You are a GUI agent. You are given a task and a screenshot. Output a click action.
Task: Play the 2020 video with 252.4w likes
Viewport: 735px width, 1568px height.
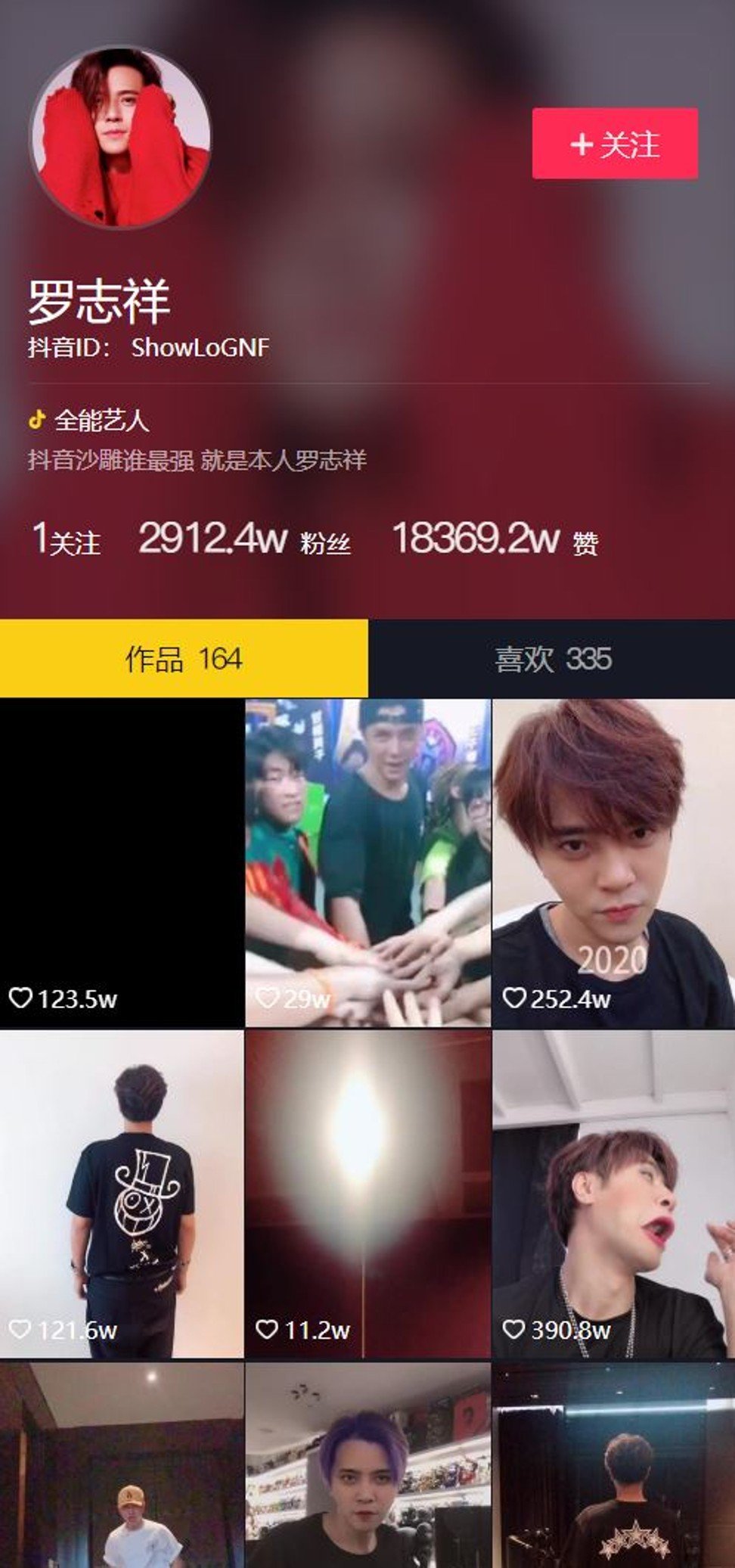pyautogui.click(x=613, y=863)
